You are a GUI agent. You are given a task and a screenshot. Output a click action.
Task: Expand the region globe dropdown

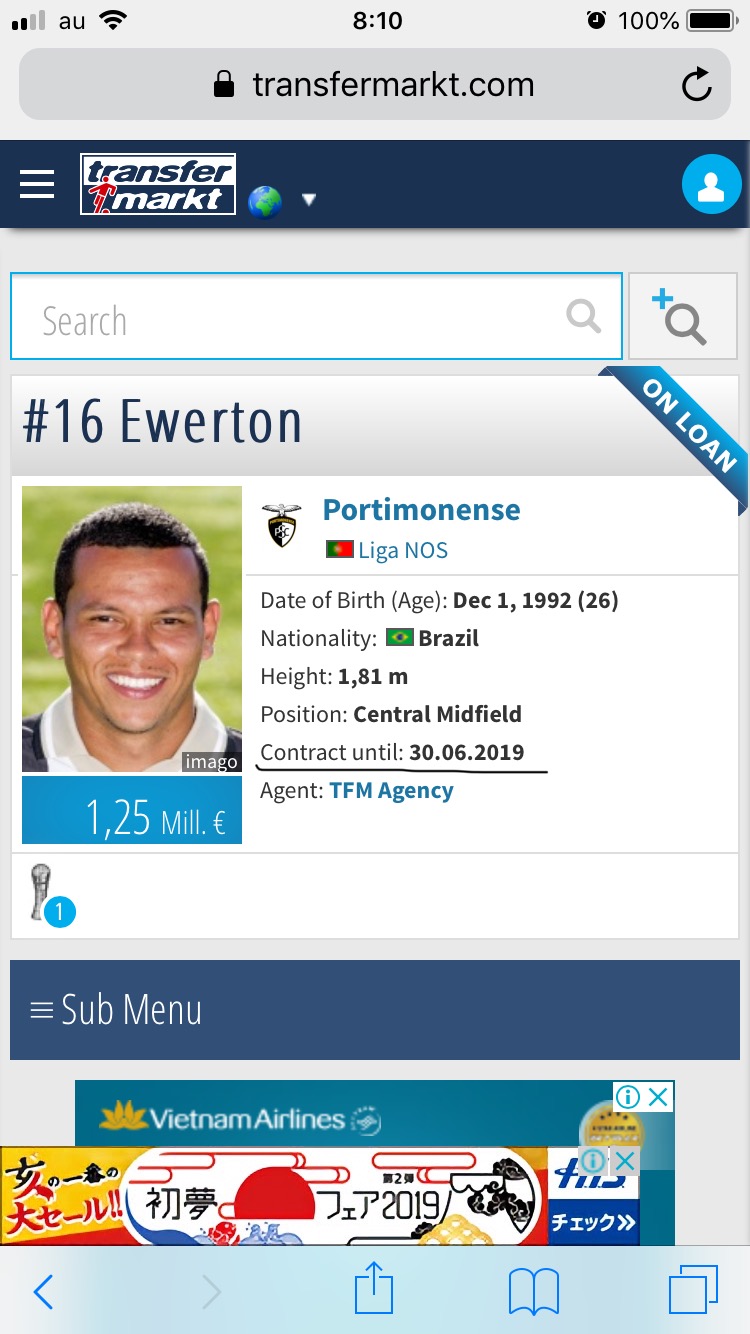[282, 200]
